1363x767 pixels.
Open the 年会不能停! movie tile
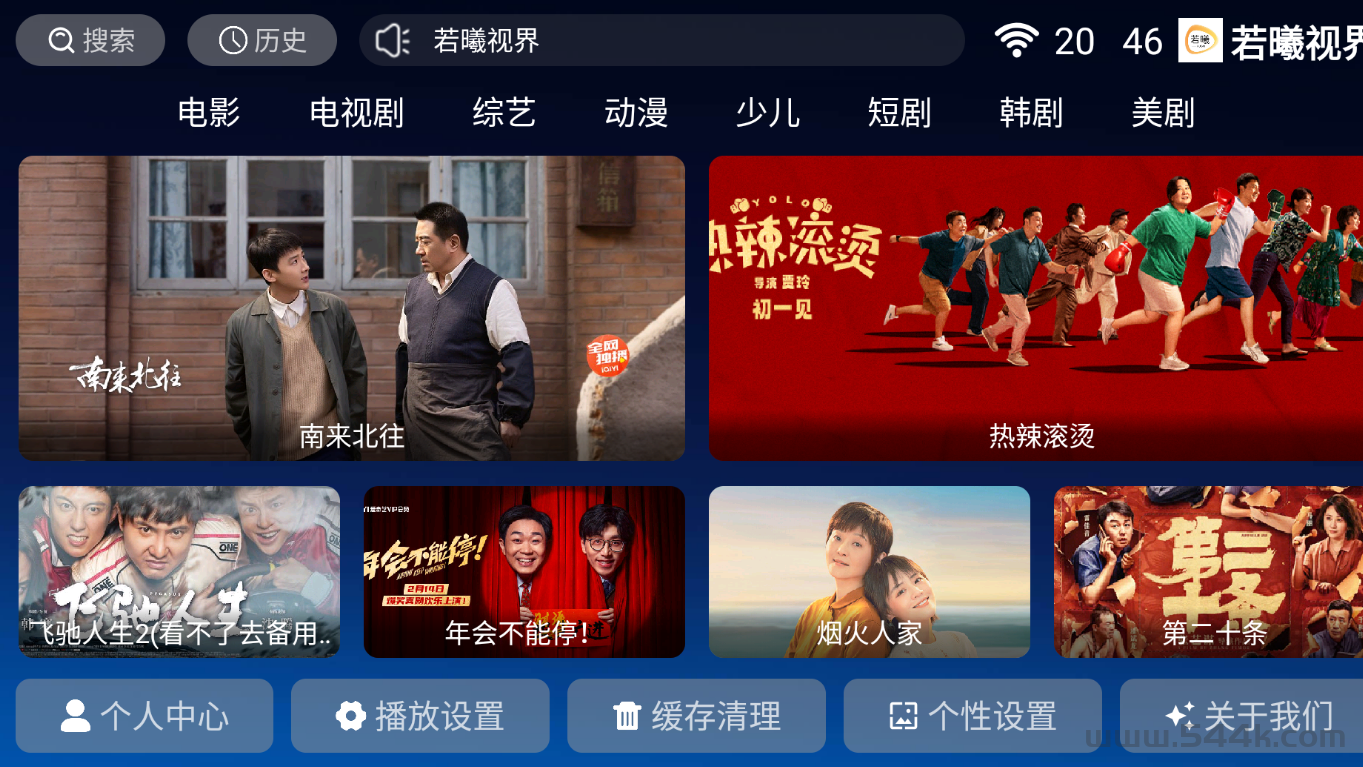coord(524,571)
